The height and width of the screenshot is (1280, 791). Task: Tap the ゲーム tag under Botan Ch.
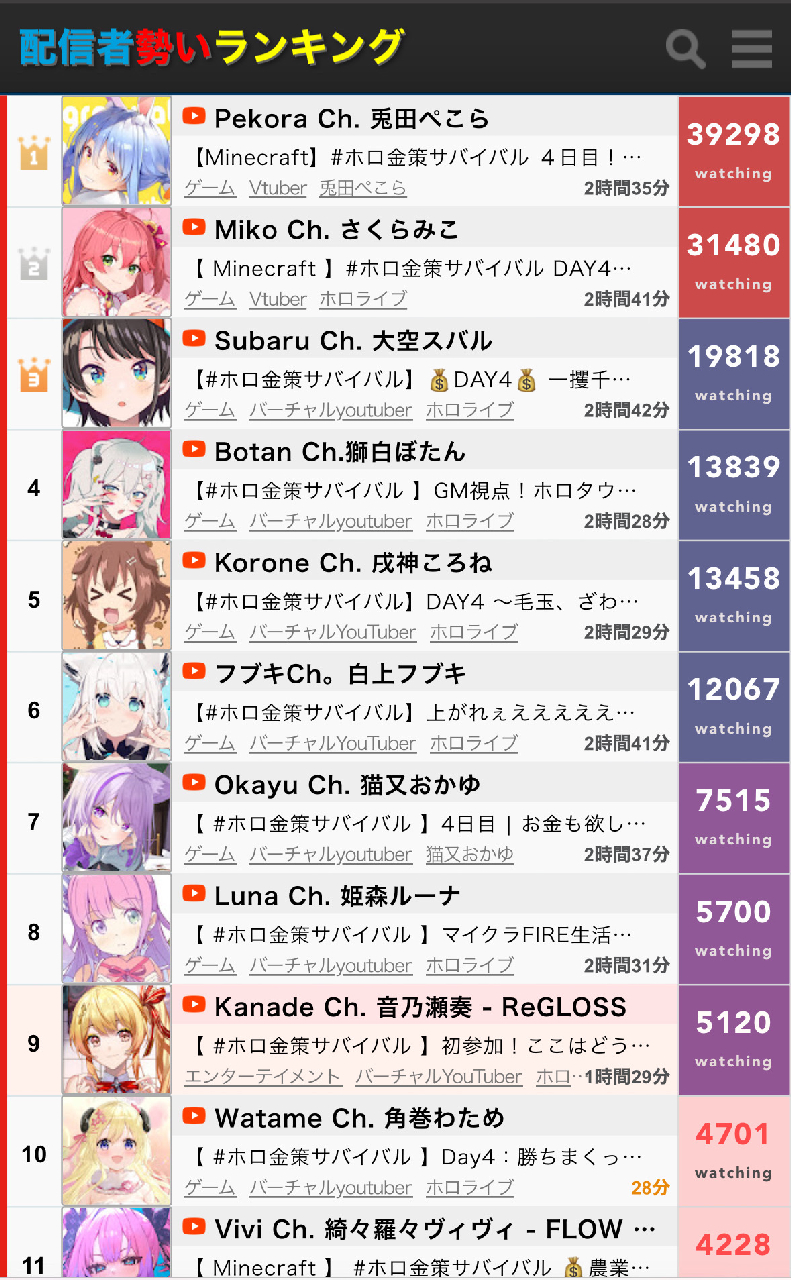210,521
